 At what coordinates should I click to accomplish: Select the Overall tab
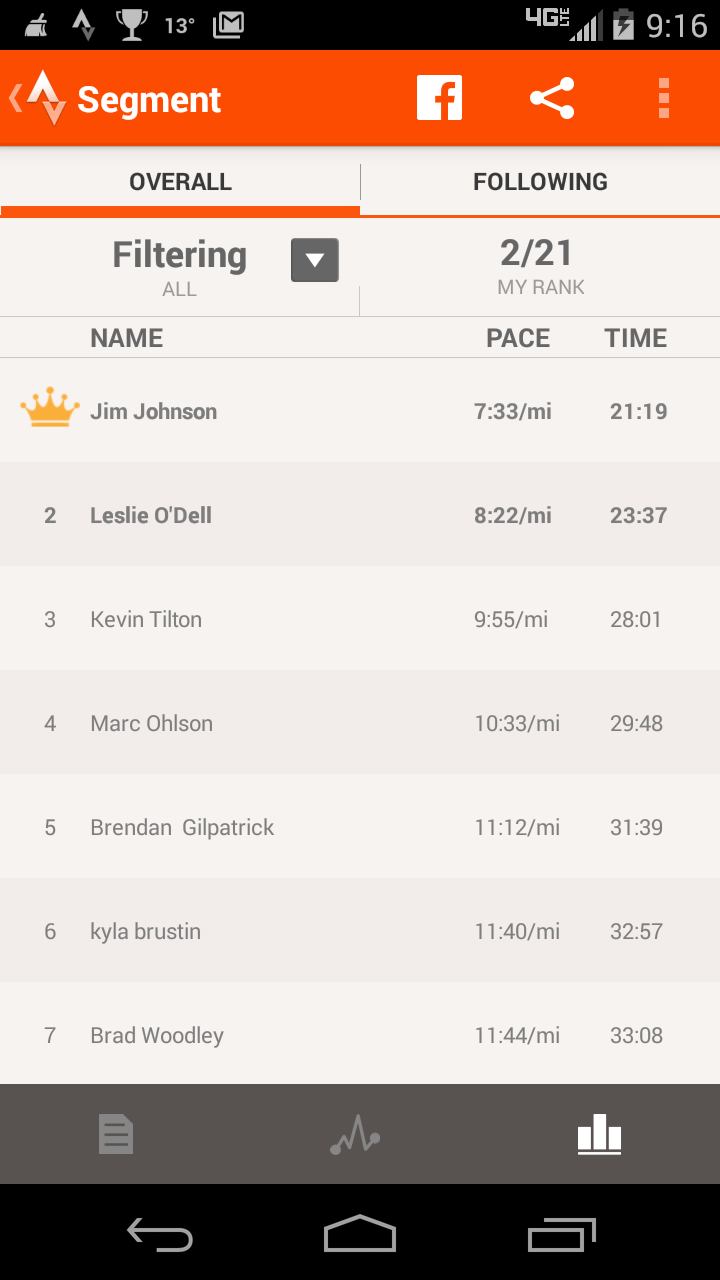pos(180,182)
